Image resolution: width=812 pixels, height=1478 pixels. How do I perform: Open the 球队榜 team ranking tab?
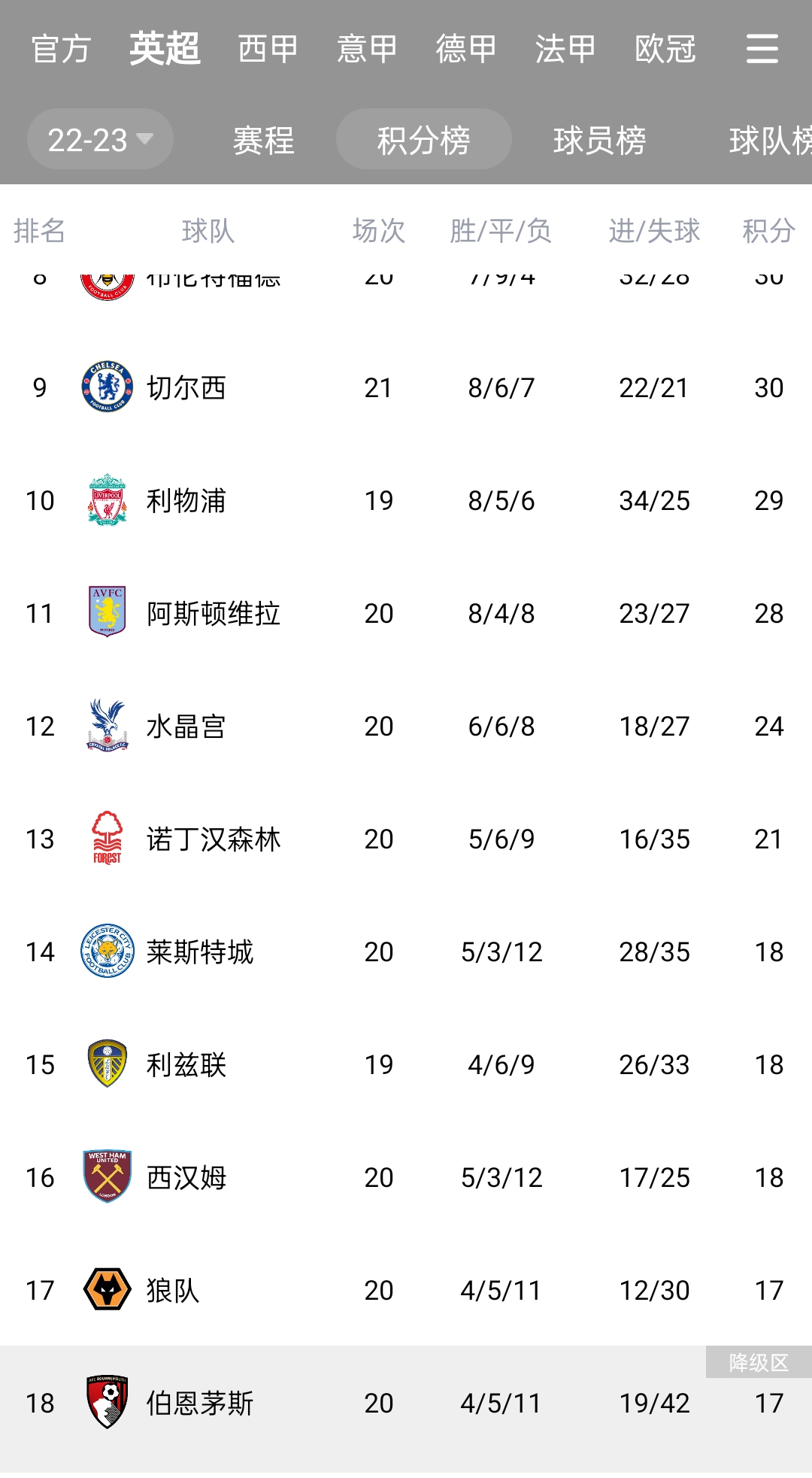tap(771, 140)
